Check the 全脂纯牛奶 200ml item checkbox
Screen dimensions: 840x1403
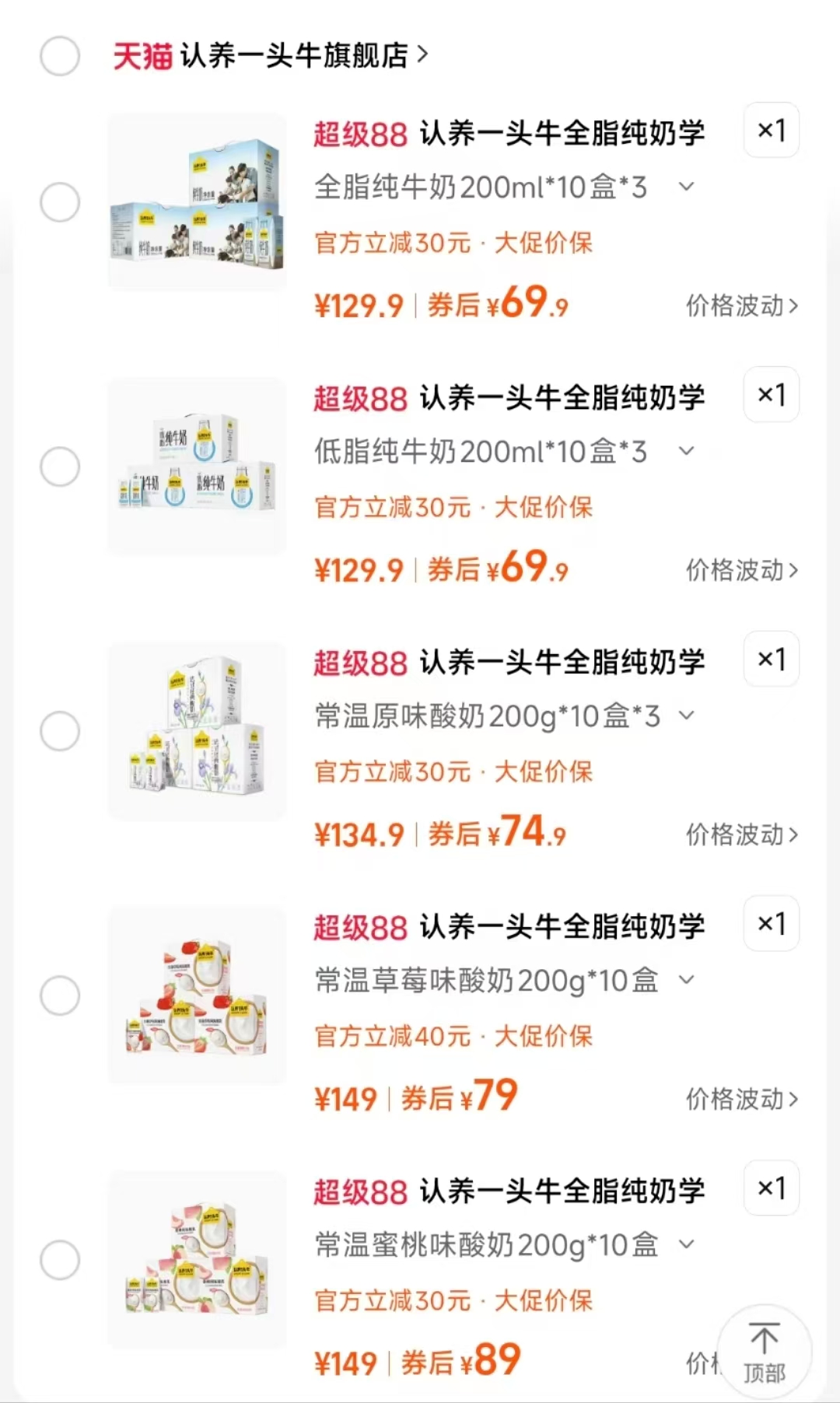coord(61,201)
